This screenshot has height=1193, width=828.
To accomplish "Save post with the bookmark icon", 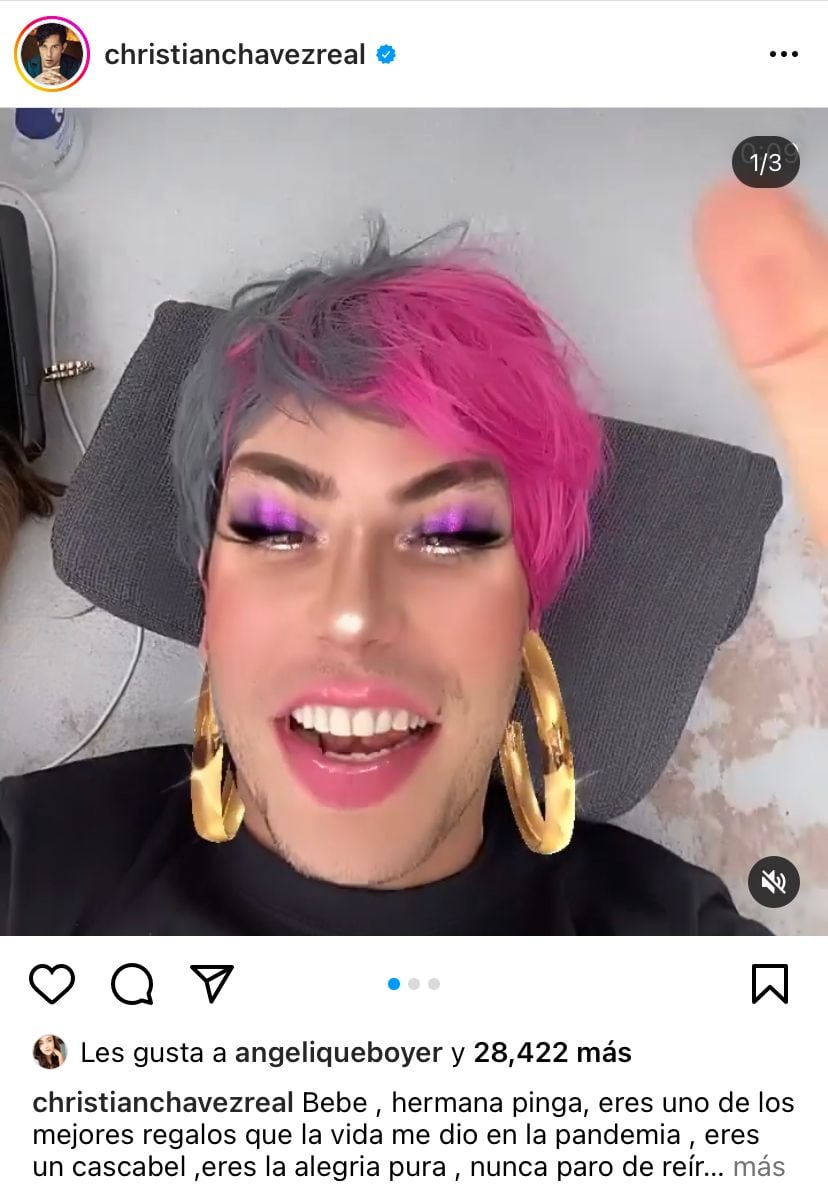I will [x=769, y=984].
